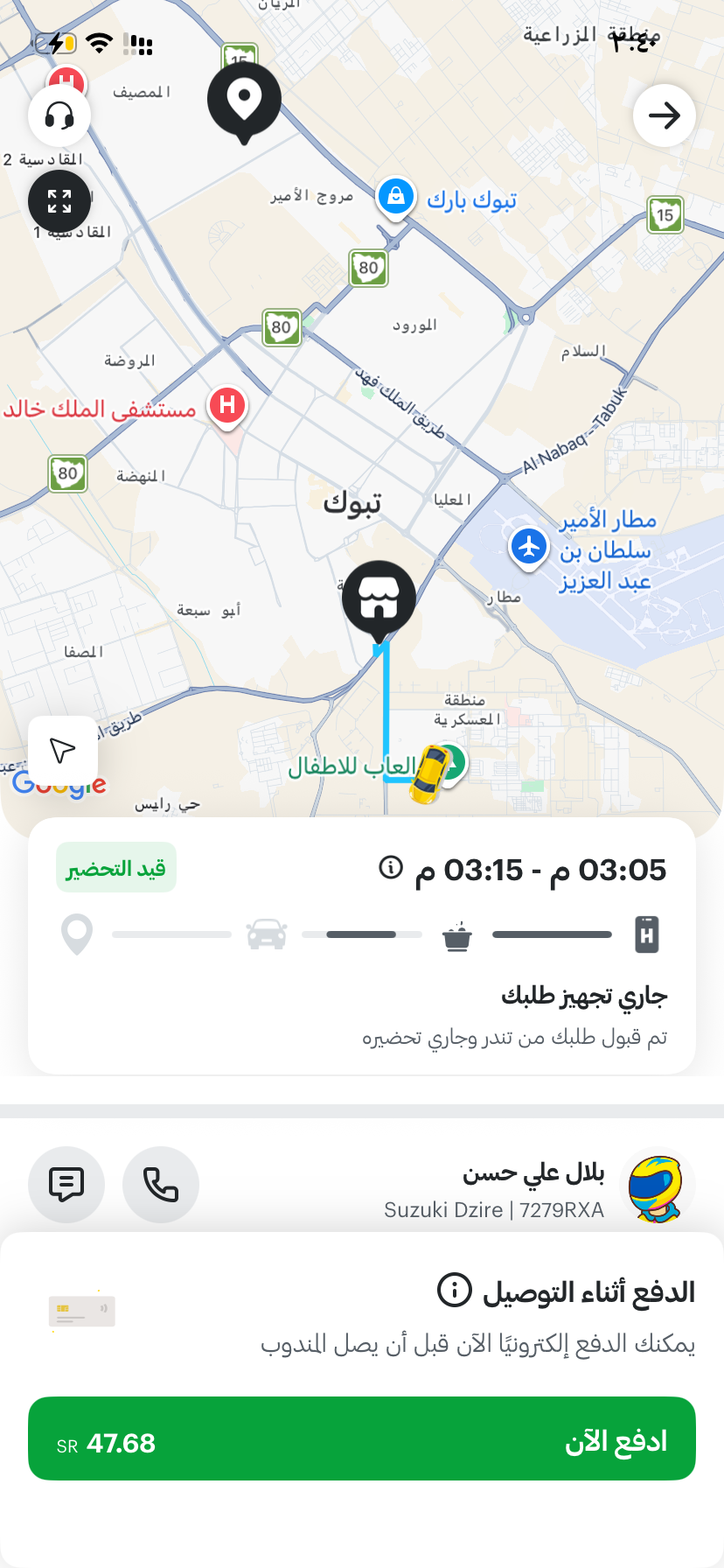Viewport: 724px width, 1568px height.
Task: Message driver بلال علي حسن
Action: pos(66,1185)
